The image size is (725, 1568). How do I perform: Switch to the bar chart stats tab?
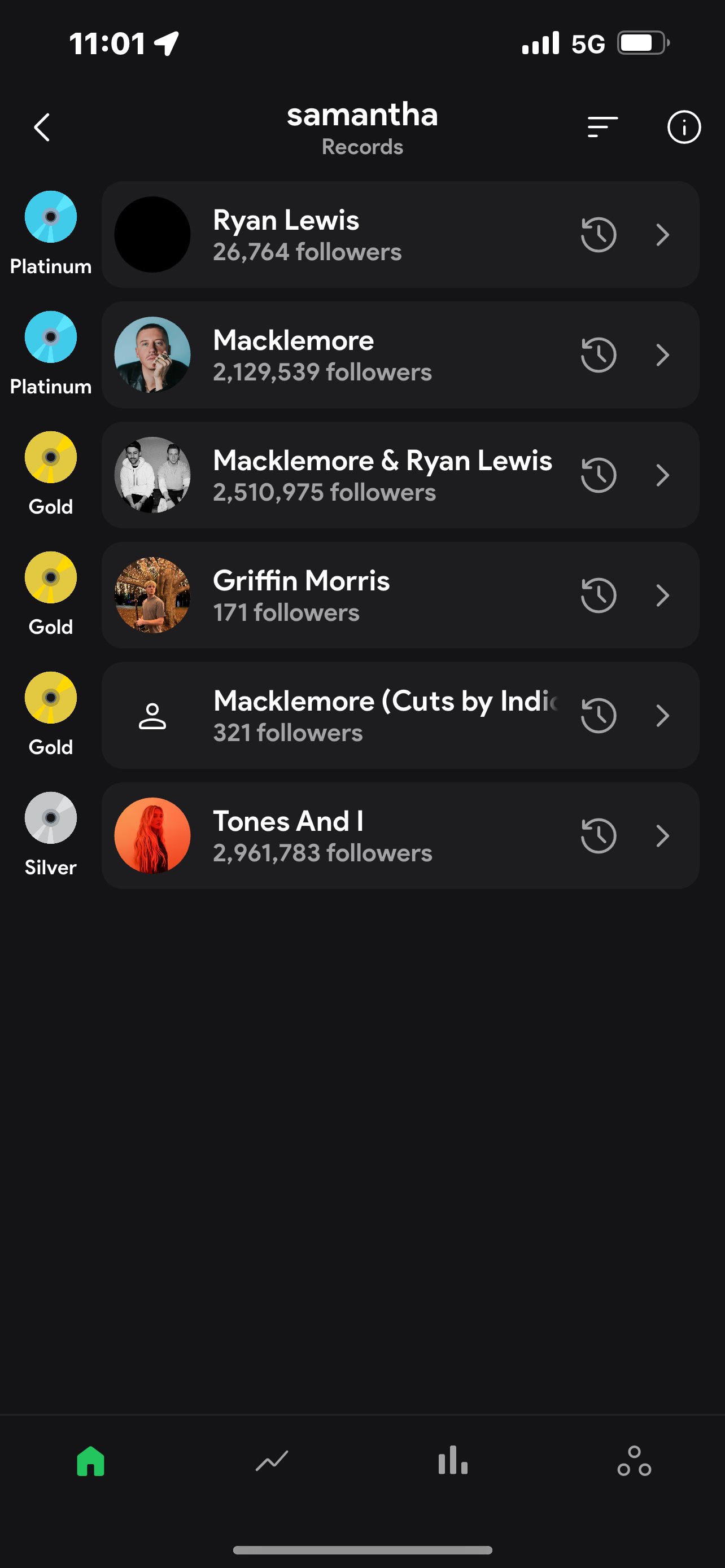point(453,1461)
